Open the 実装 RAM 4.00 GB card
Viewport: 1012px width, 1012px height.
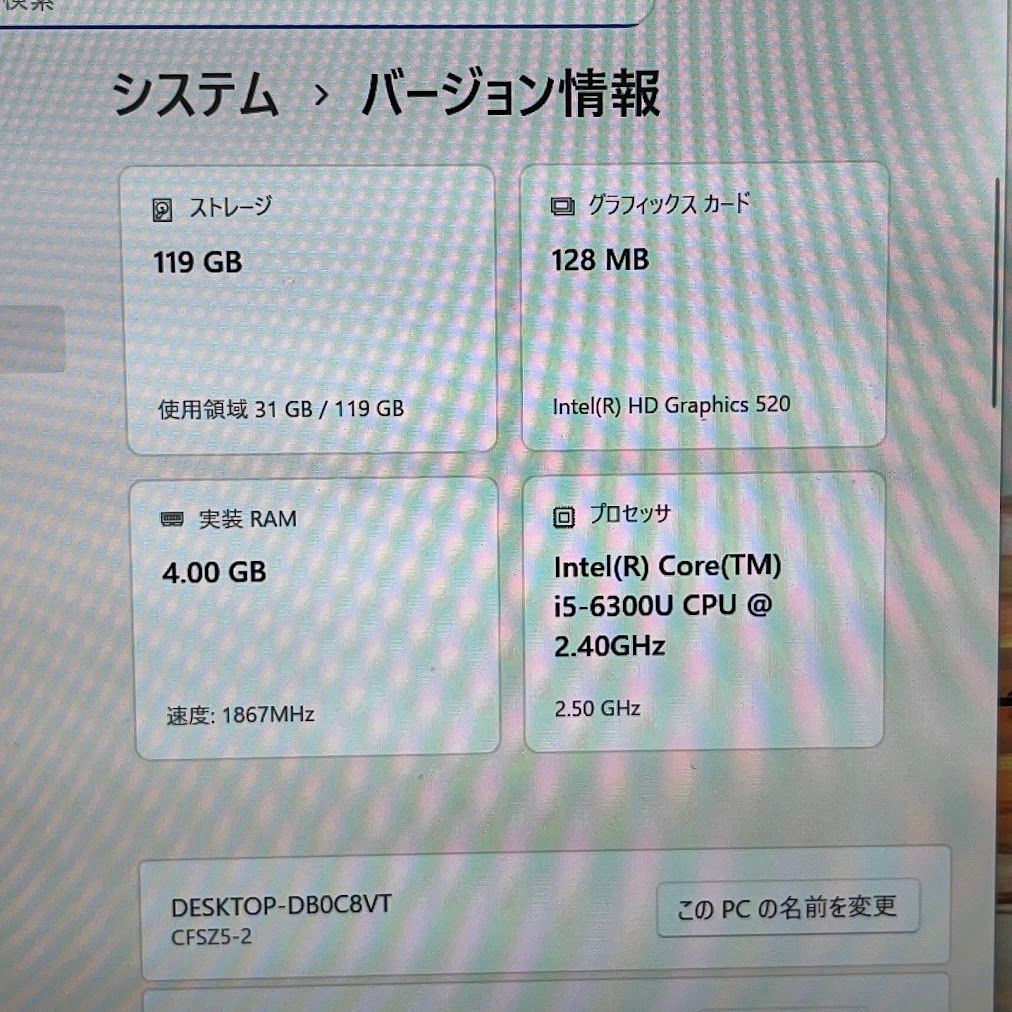[x=316, y=617]
